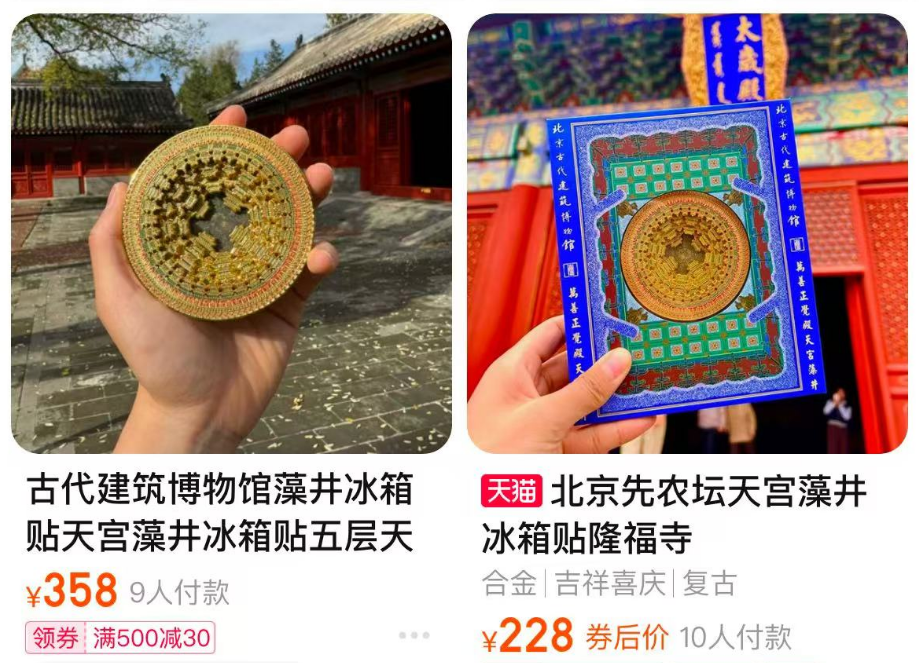Claim the 满500减30 coupon

[x=120, y=637]
